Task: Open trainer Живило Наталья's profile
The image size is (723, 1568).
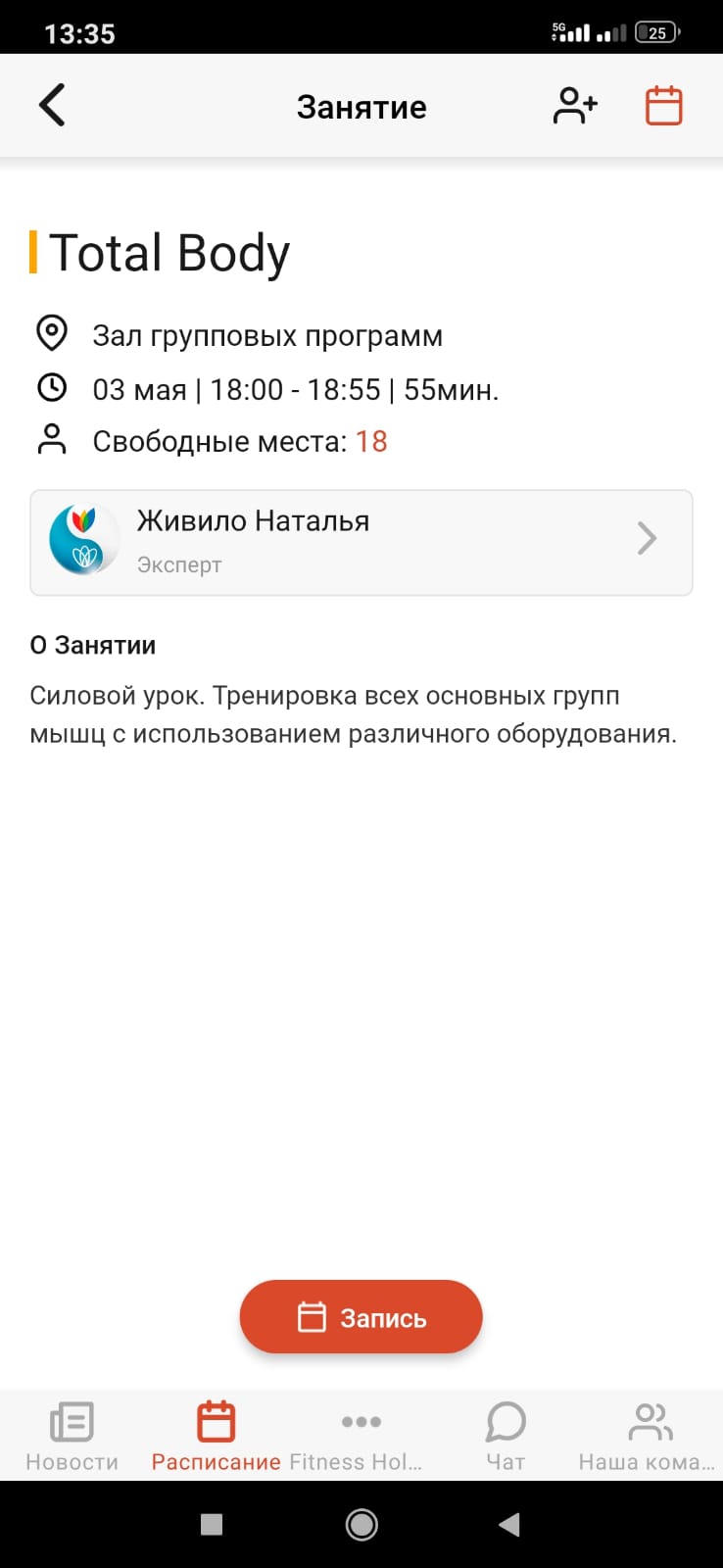Action: point(361,542)
